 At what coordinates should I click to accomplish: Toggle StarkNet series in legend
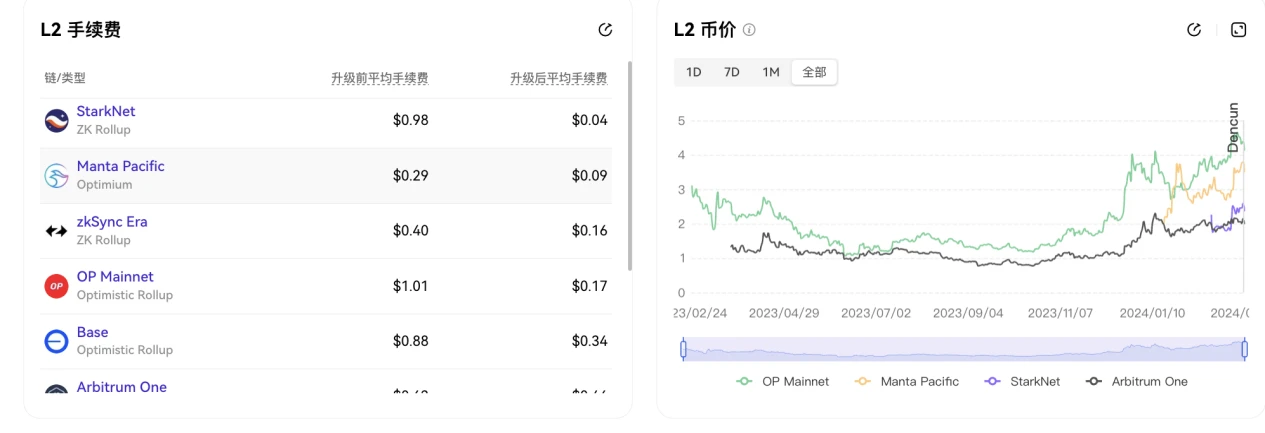[1023, 381]
